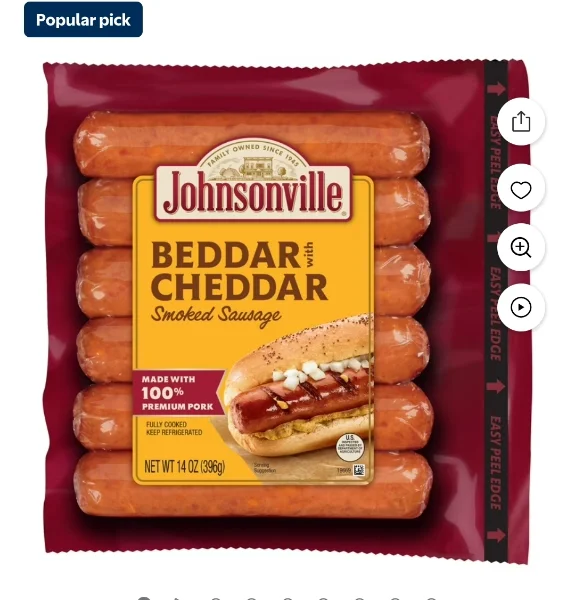Screen dimensions: 575x600
Task: Zoom into the product image
Action: (521, 248)
